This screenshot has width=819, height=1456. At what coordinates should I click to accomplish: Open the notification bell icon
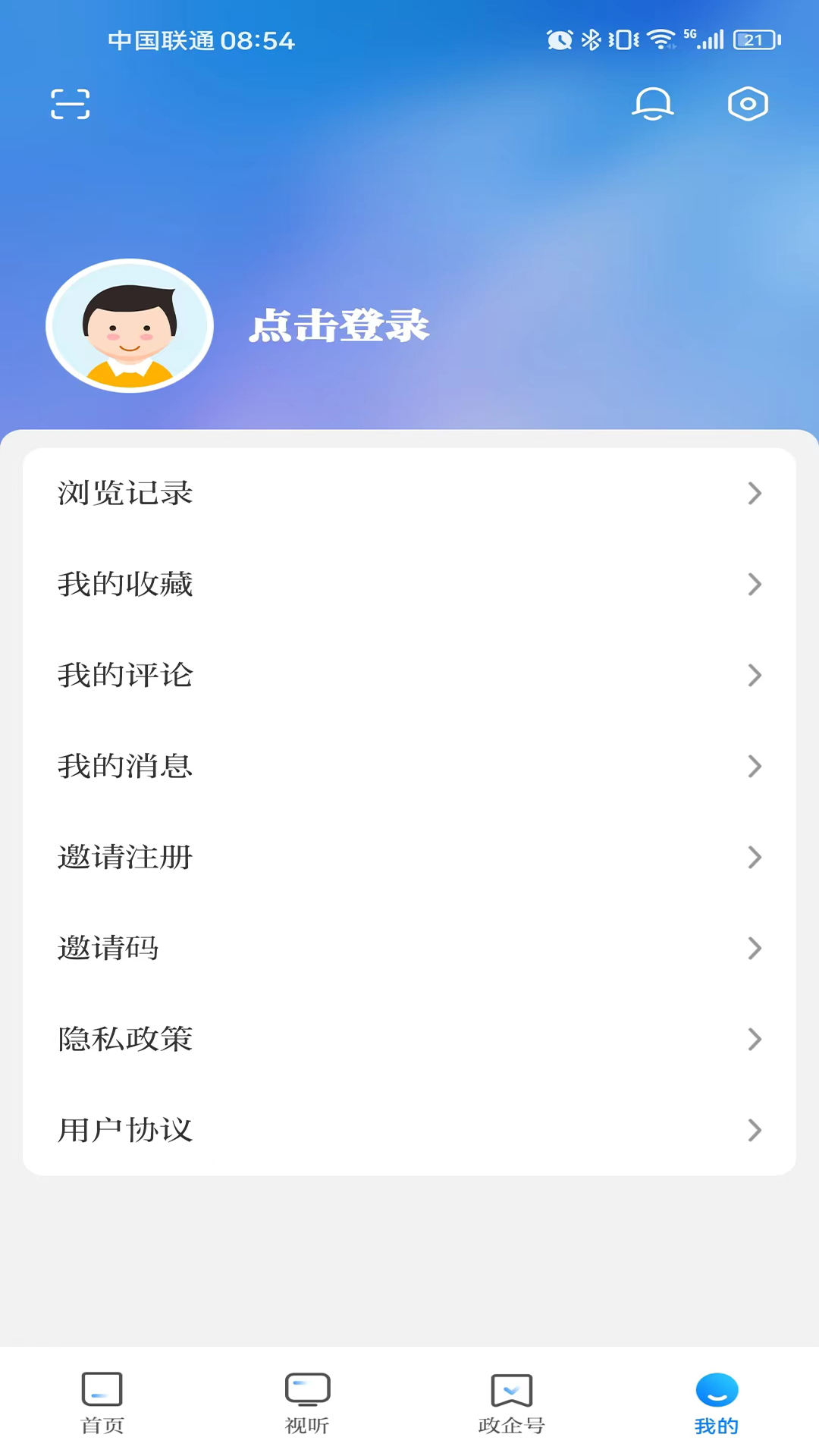tap(653, 105)
